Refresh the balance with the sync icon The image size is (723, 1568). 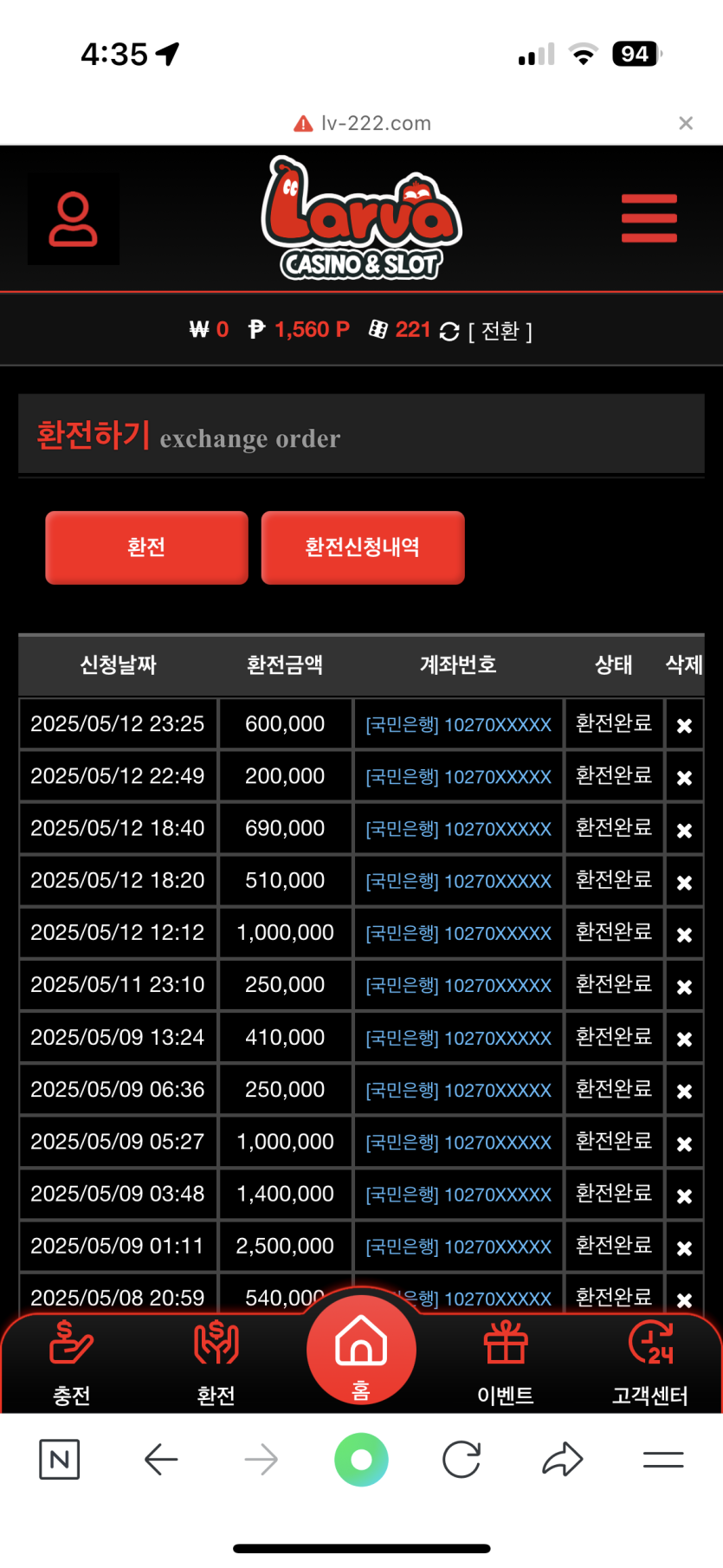449,331
